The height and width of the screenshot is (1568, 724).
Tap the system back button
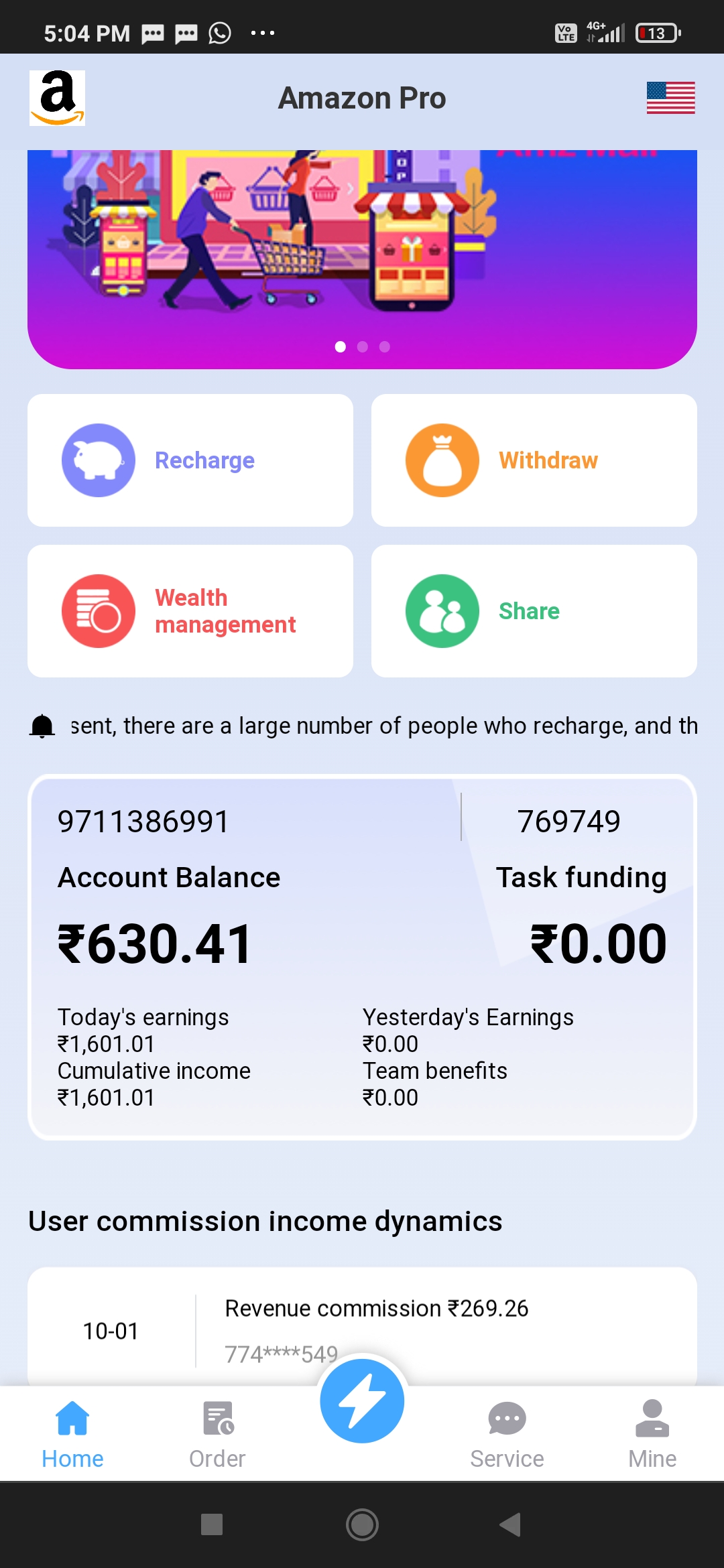(511, 1524)
